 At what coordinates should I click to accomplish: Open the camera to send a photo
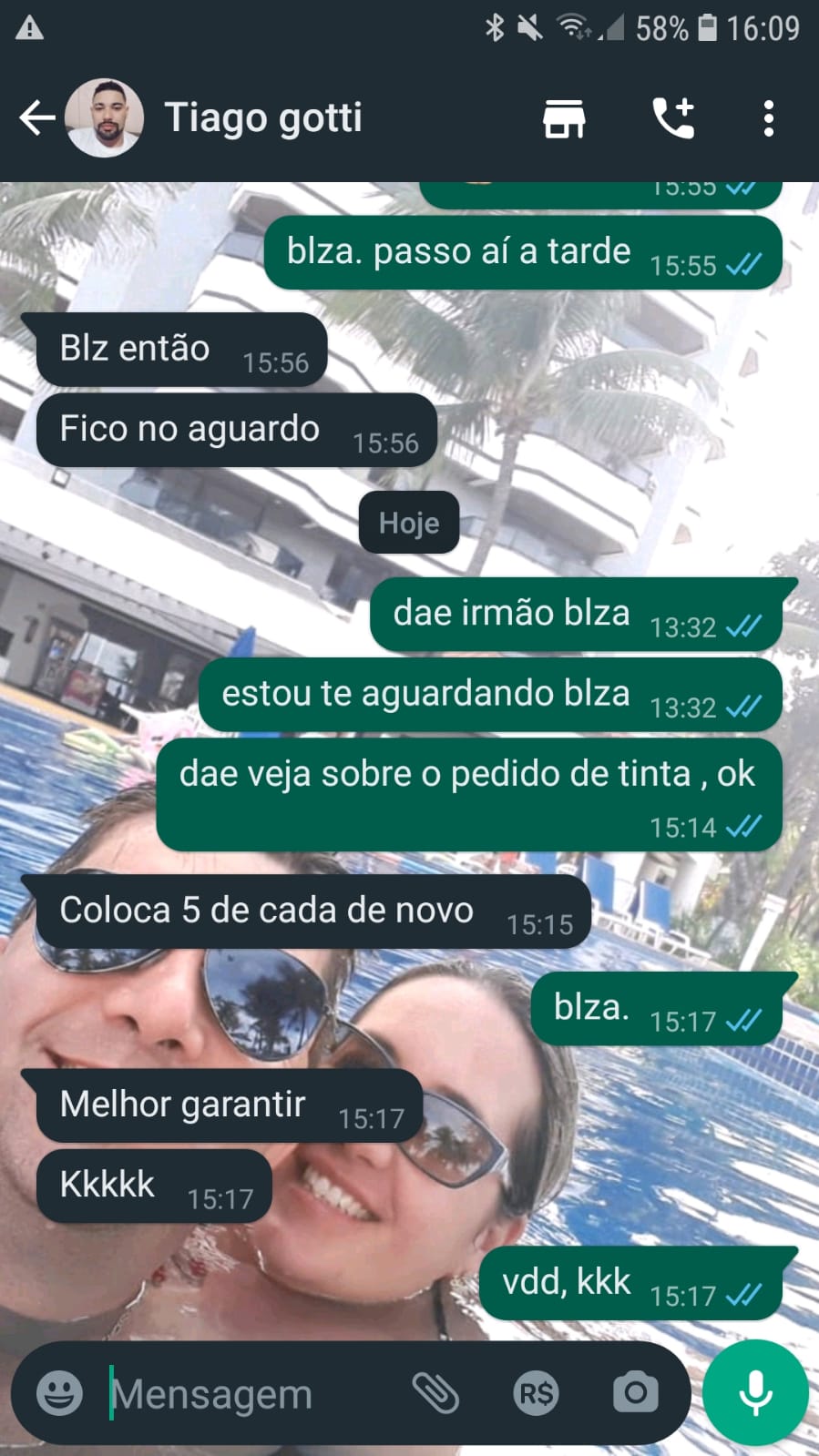click(x=635, y=1392)
